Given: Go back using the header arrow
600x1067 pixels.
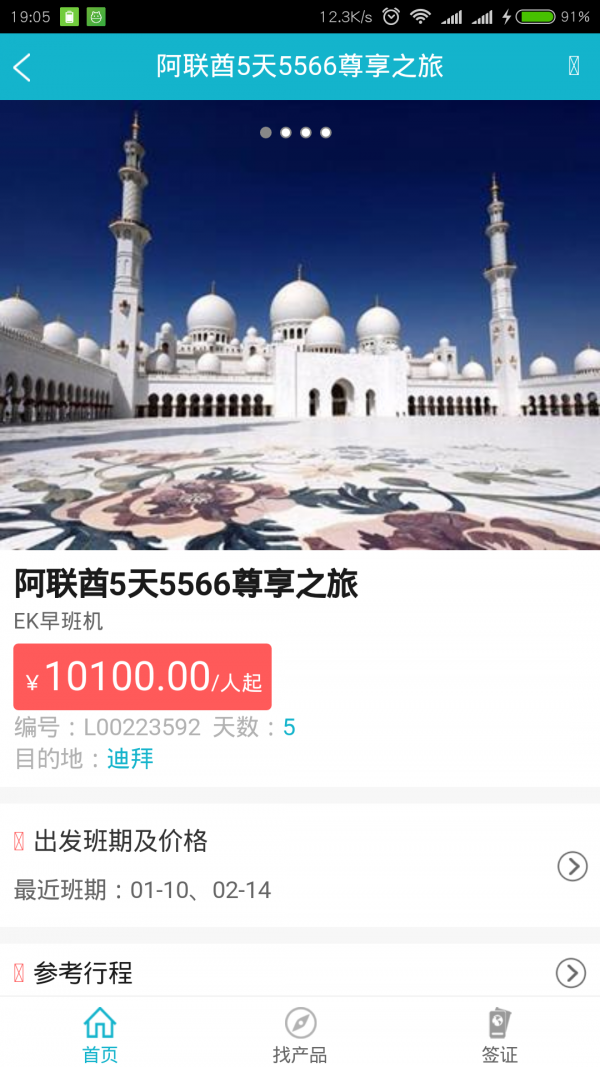Looking at the screenshot, I should tap(22, 67).
